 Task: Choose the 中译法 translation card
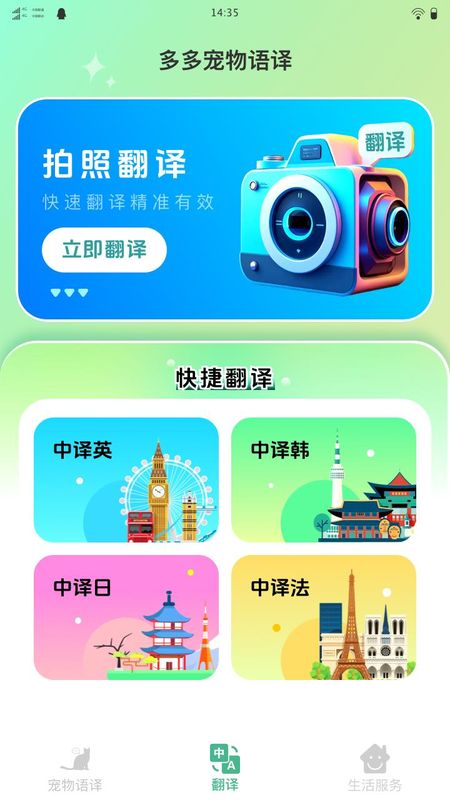323,617
